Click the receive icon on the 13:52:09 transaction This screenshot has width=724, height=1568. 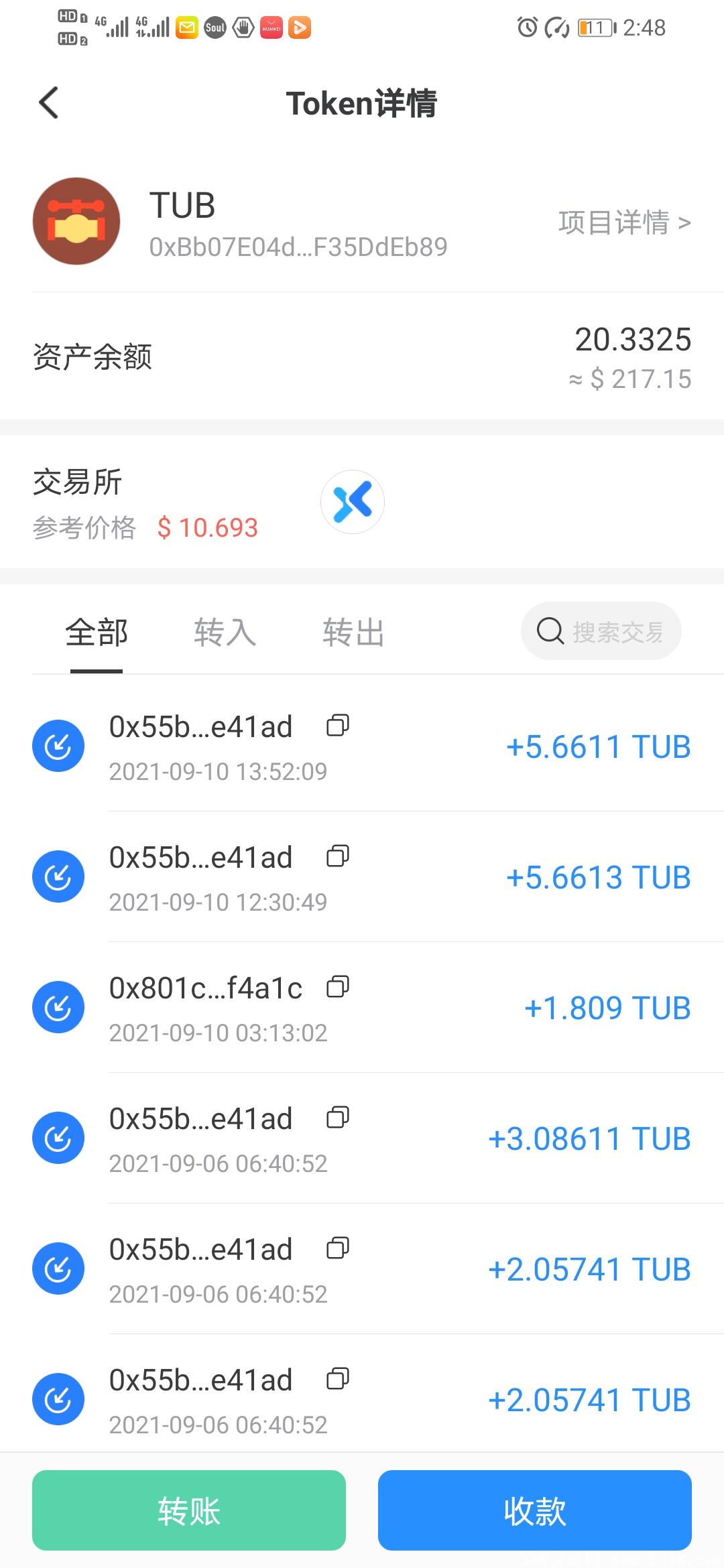point(59,745)
